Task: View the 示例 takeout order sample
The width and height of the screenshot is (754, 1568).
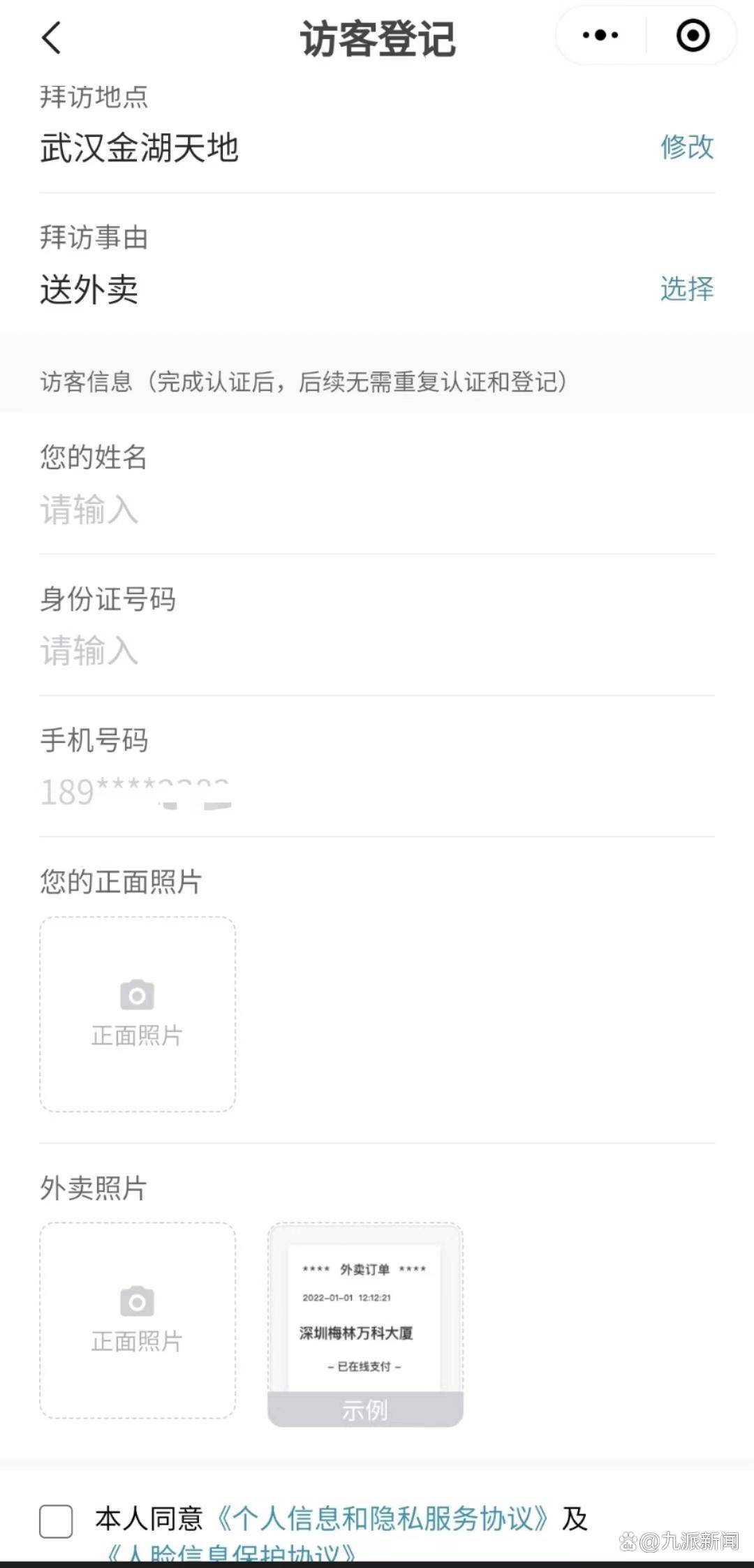Action: tap(365, 1324)
